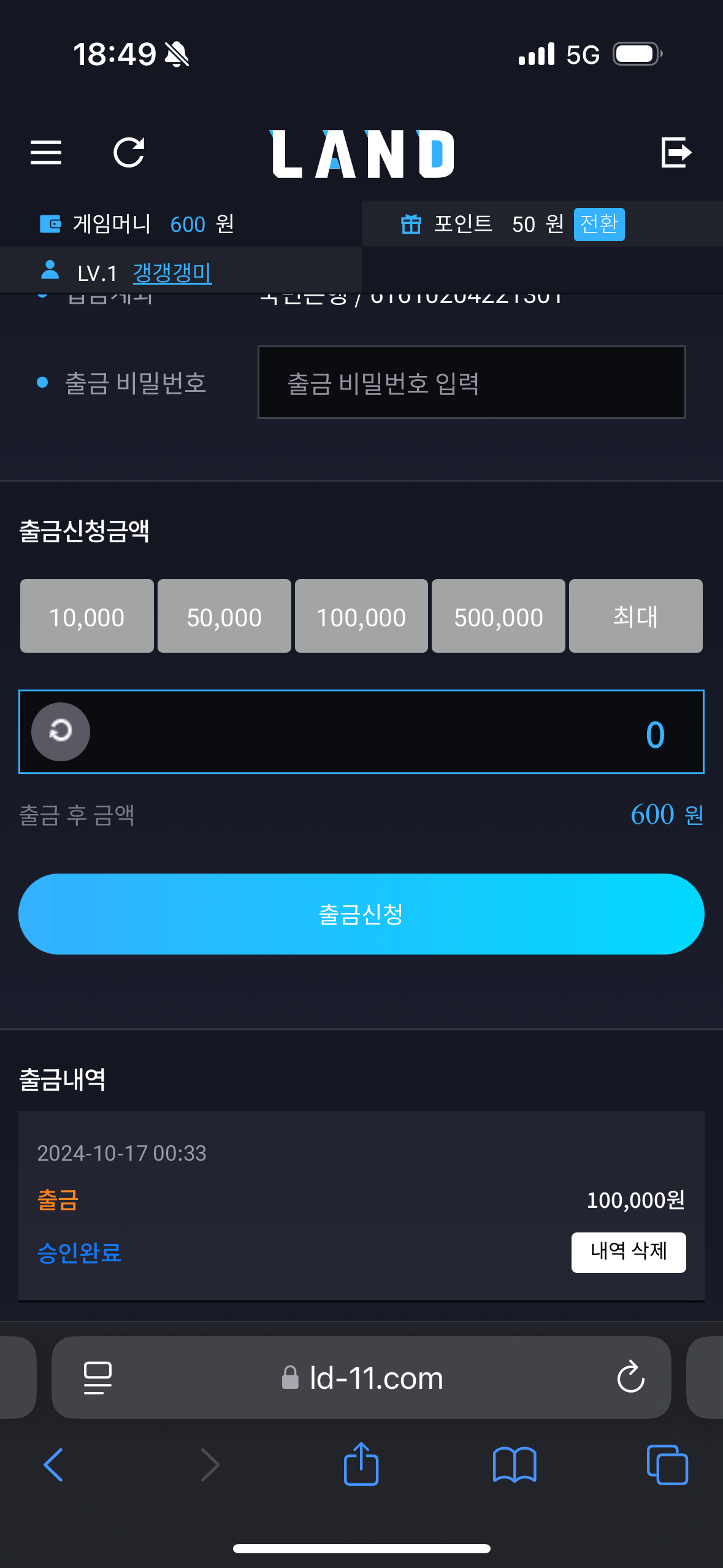Screen dimensions: 723x1568
Task: Open the Safari share sheet
Action: pos(361,1464)
